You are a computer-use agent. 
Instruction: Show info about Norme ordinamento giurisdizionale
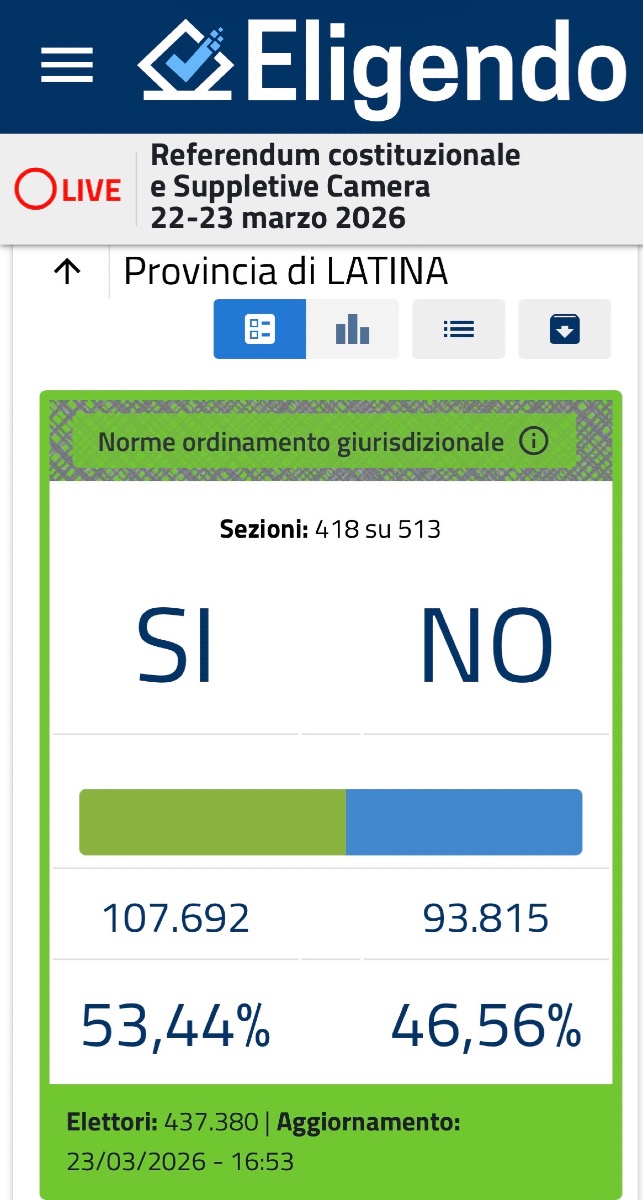[534, 441]
